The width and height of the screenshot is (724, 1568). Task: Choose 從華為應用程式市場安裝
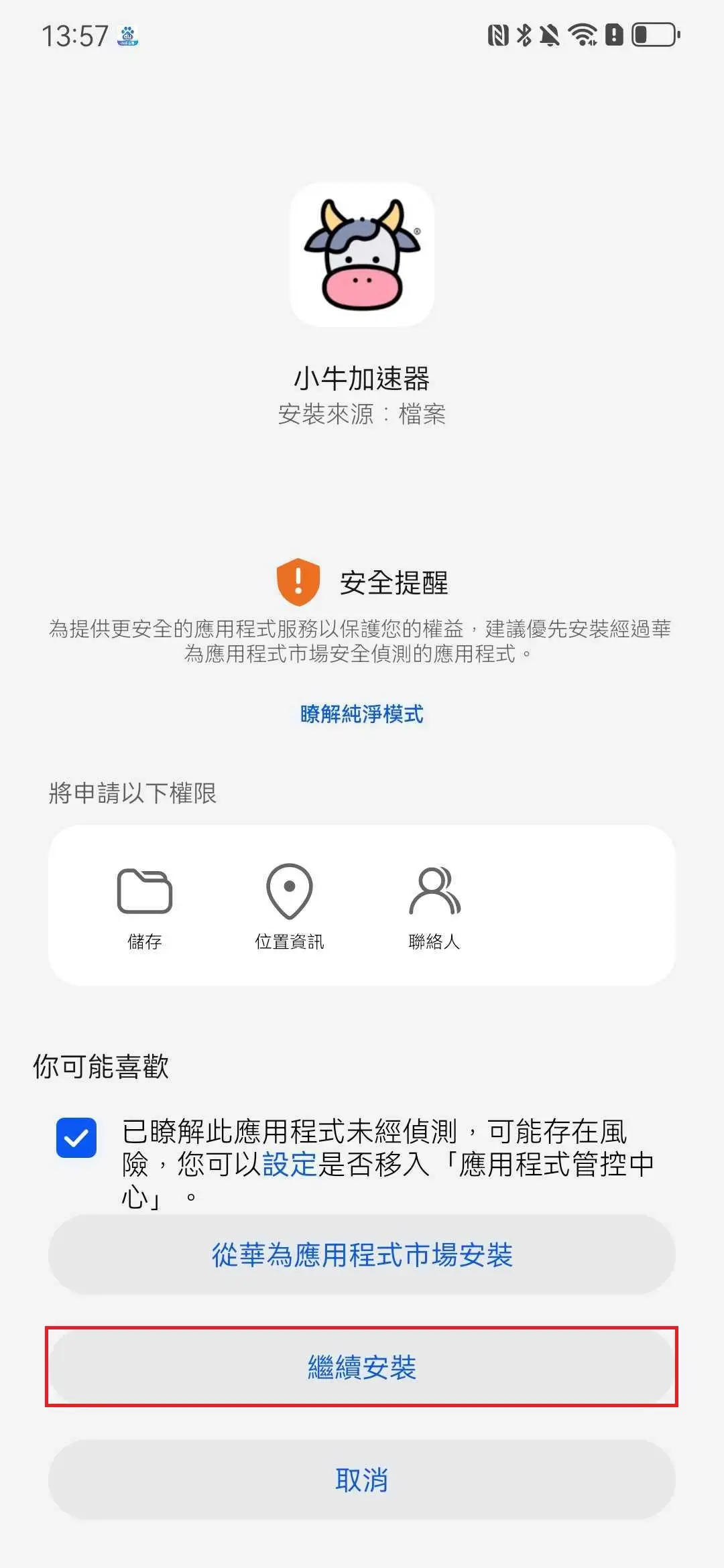pyautogui.click(x=362, y=1256)
